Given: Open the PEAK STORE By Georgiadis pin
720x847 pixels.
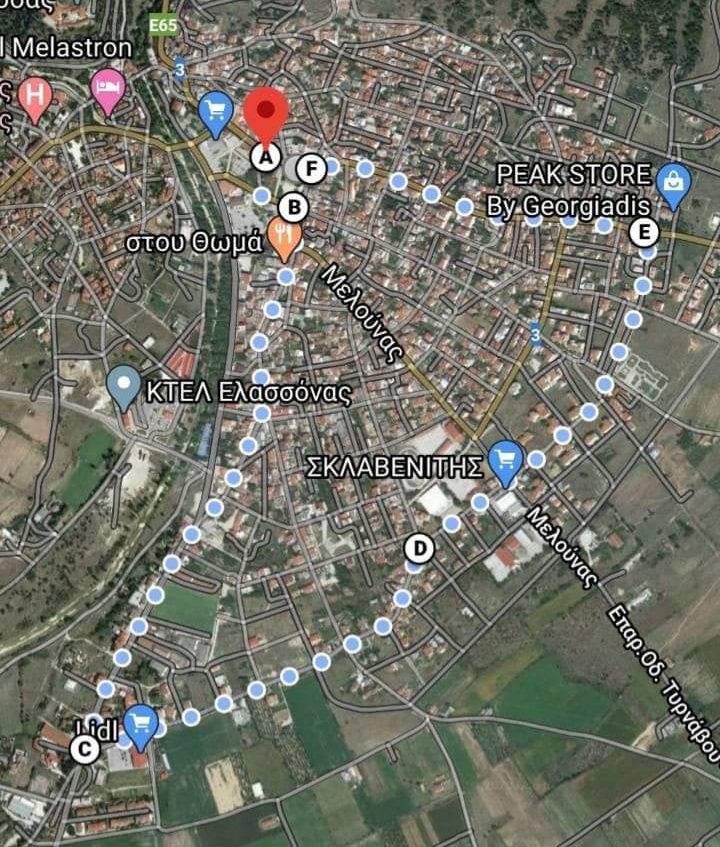Looking at the screenshot, I should pos(674,184).
